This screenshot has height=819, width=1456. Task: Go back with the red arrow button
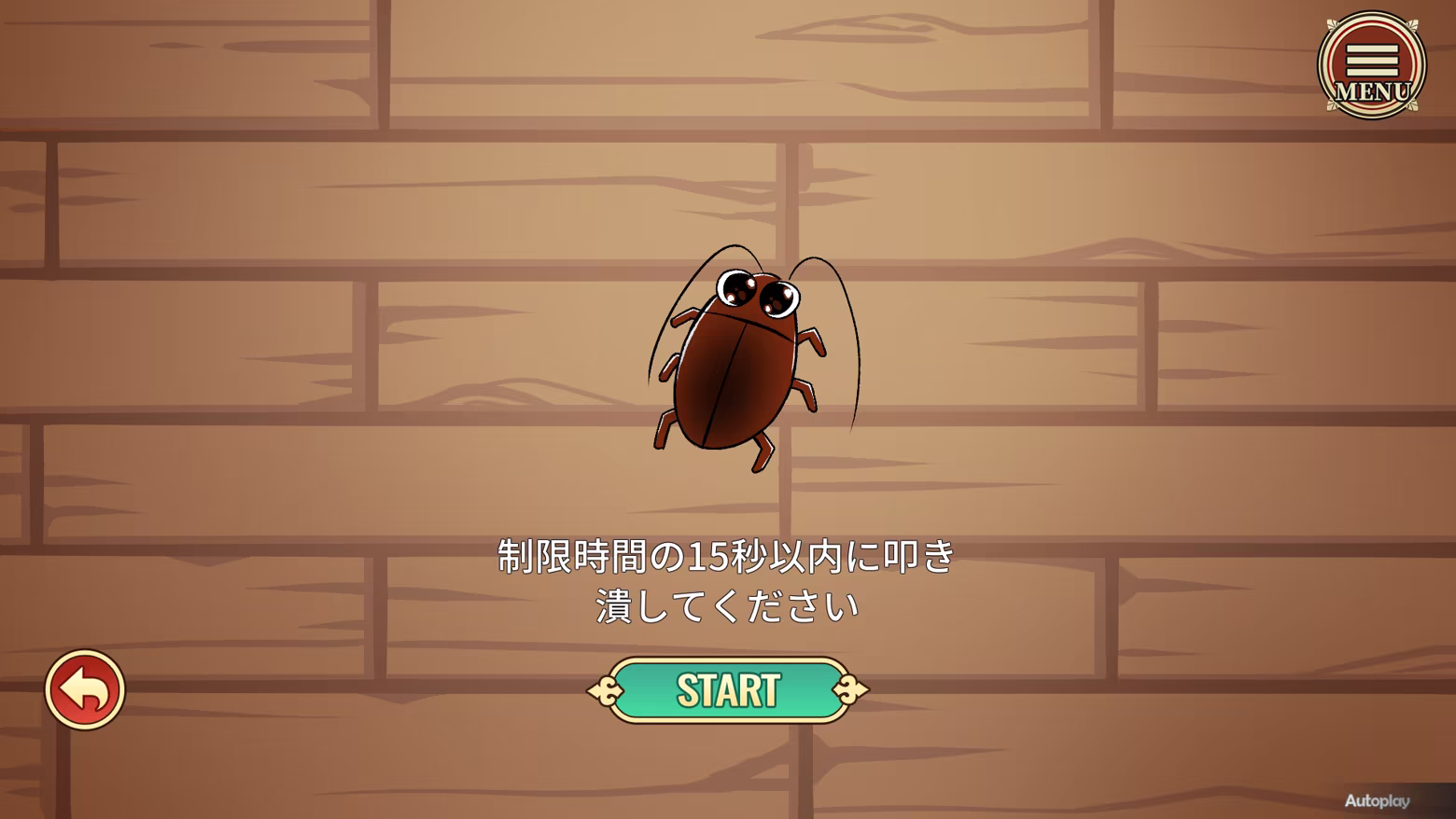tap(85, 690)
